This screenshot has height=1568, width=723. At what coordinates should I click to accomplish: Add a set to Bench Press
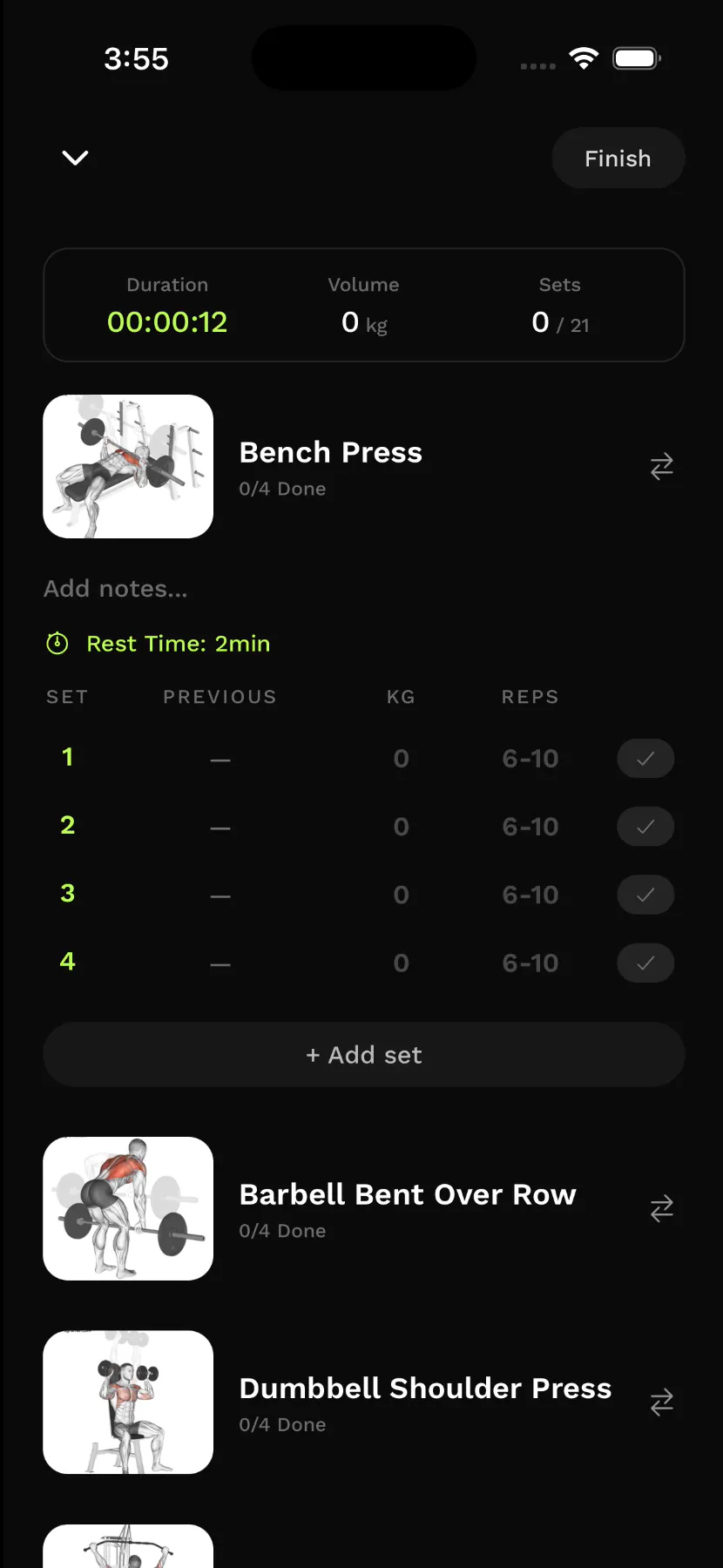pos(364,1055)
